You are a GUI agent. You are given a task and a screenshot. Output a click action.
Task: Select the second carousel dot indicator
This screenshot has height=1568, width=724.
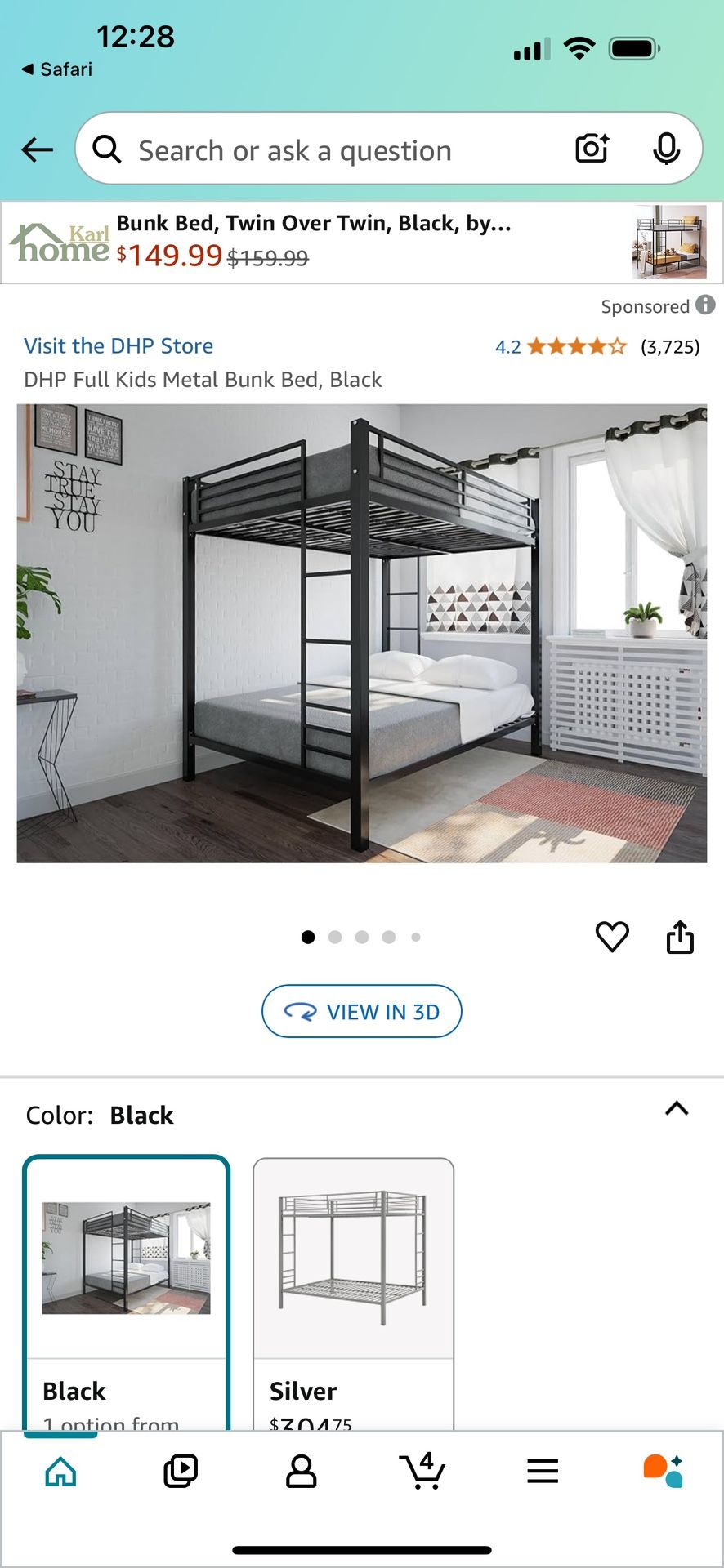pos(335,937)
